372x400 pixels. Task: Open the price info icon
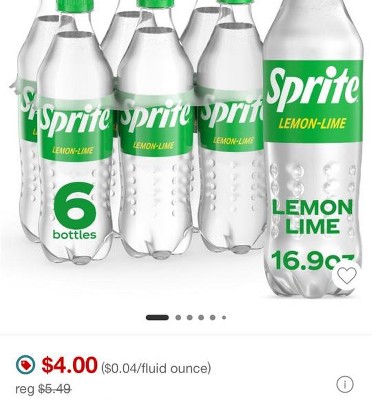tap(345, 385)
